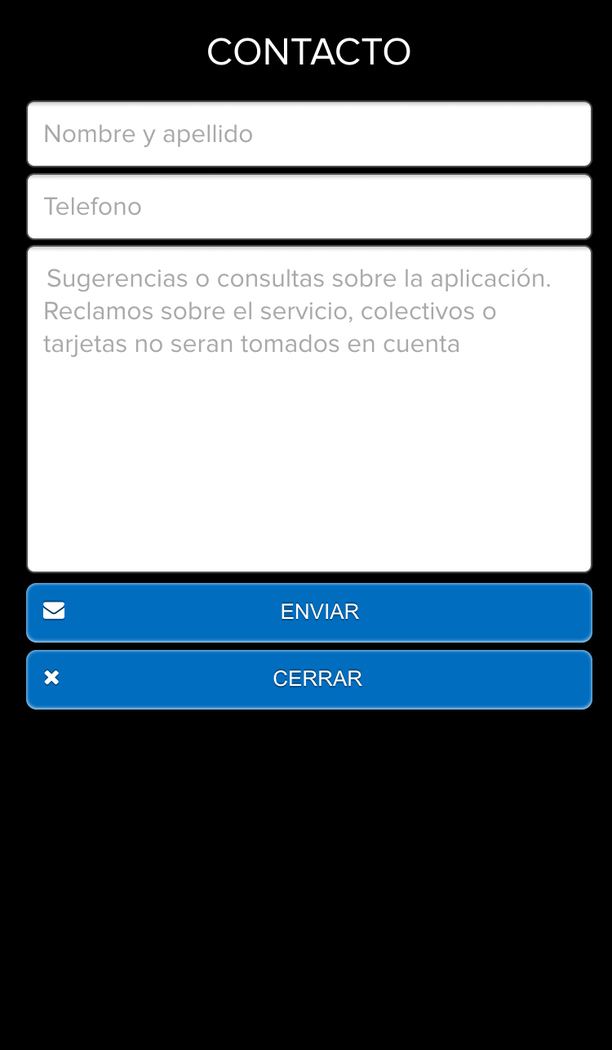Send the form with ENVIAR
Screen dimensions: 612x1050
click(309, 612)
